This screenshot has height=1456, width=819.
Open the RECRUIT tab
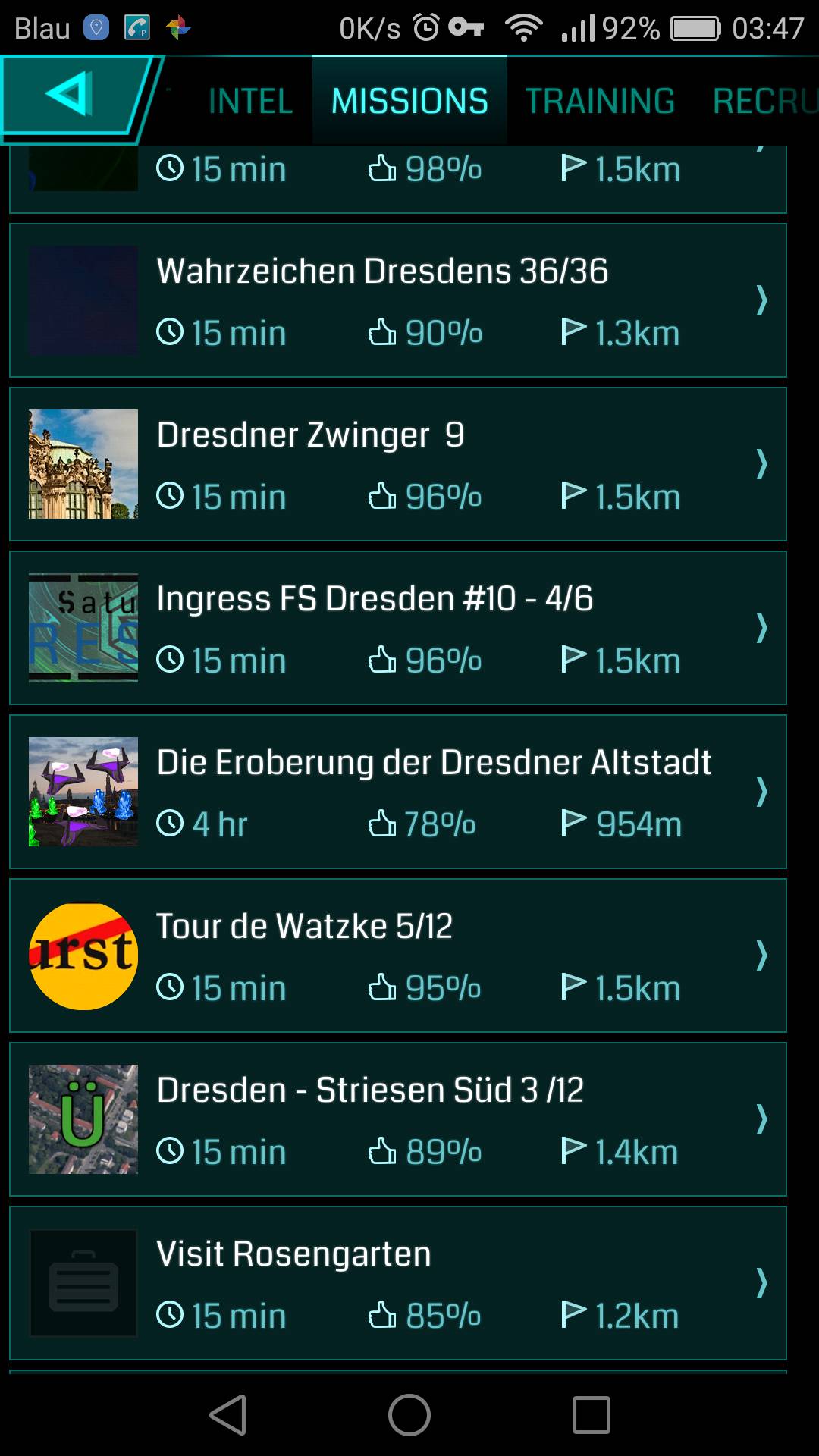point(764,101)
